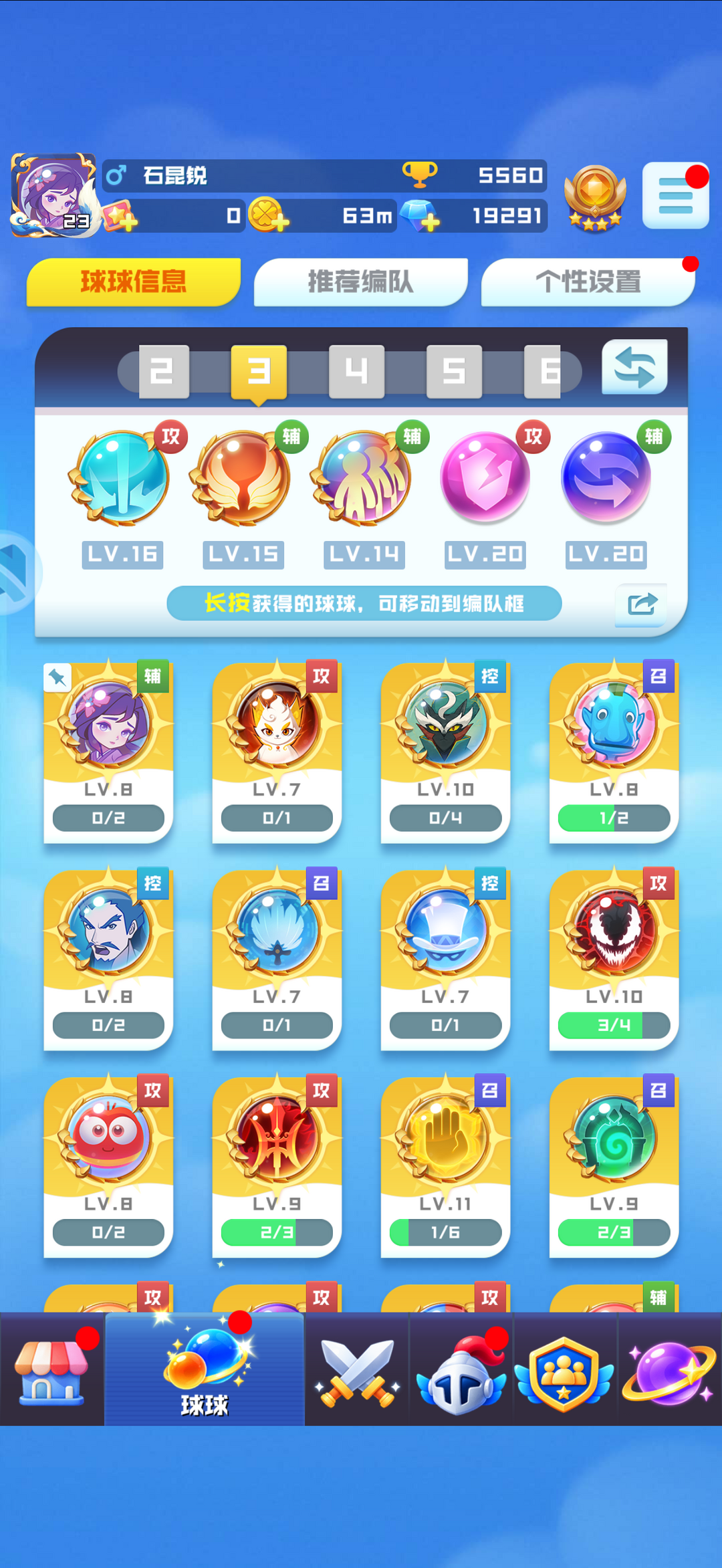Share the current team lineup
This screenshot has height=1568, width=722.
(x=642, y=604)
